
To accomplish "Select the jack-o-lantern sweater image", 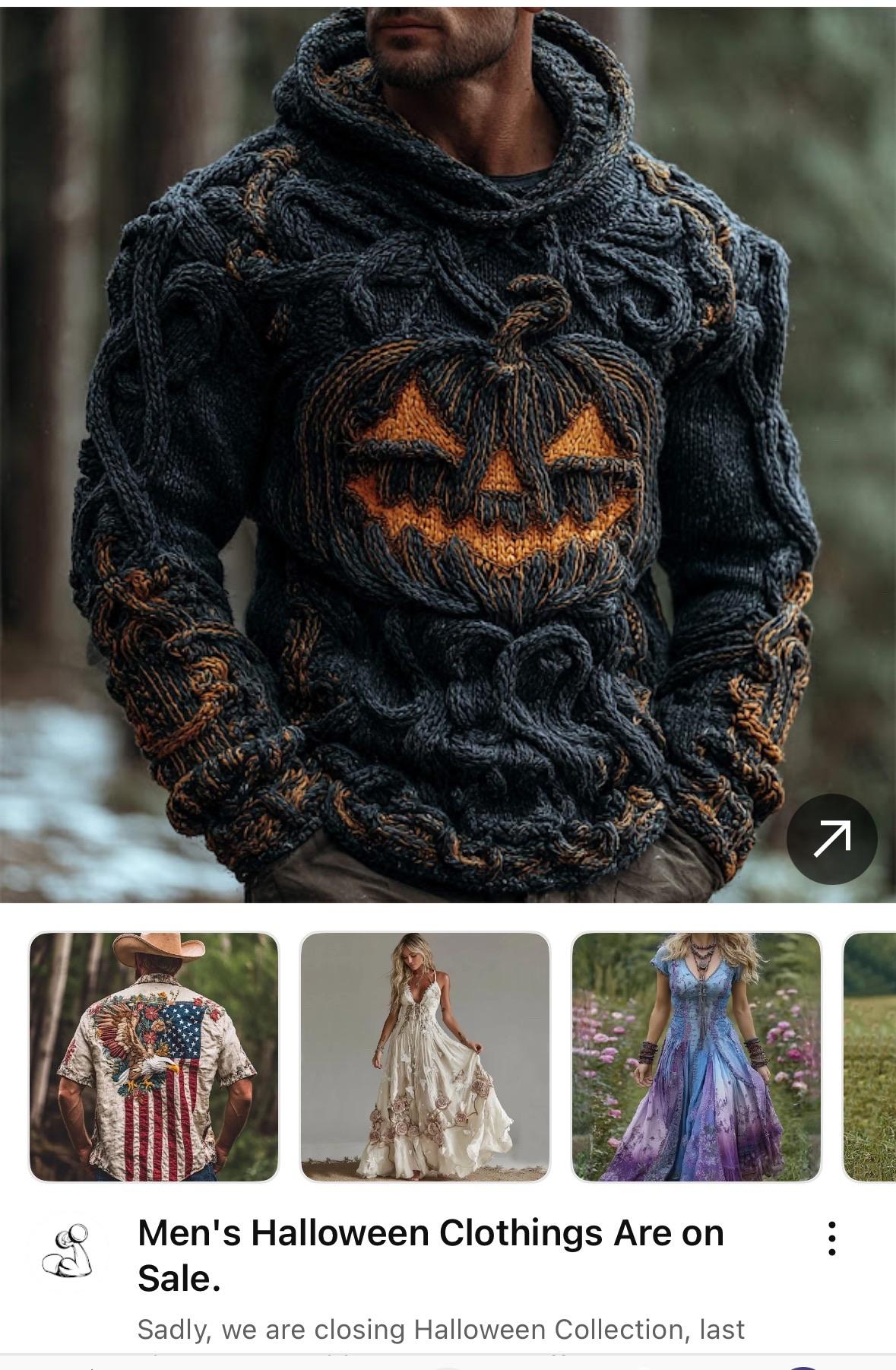I will (x=448, y=456).
